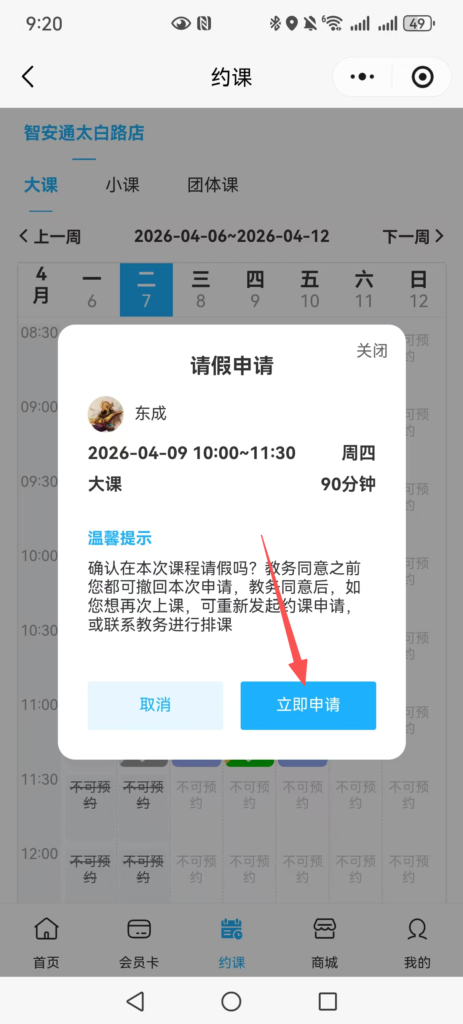Tap the system home button
463x1024 pixels.
click(231, 1000)
